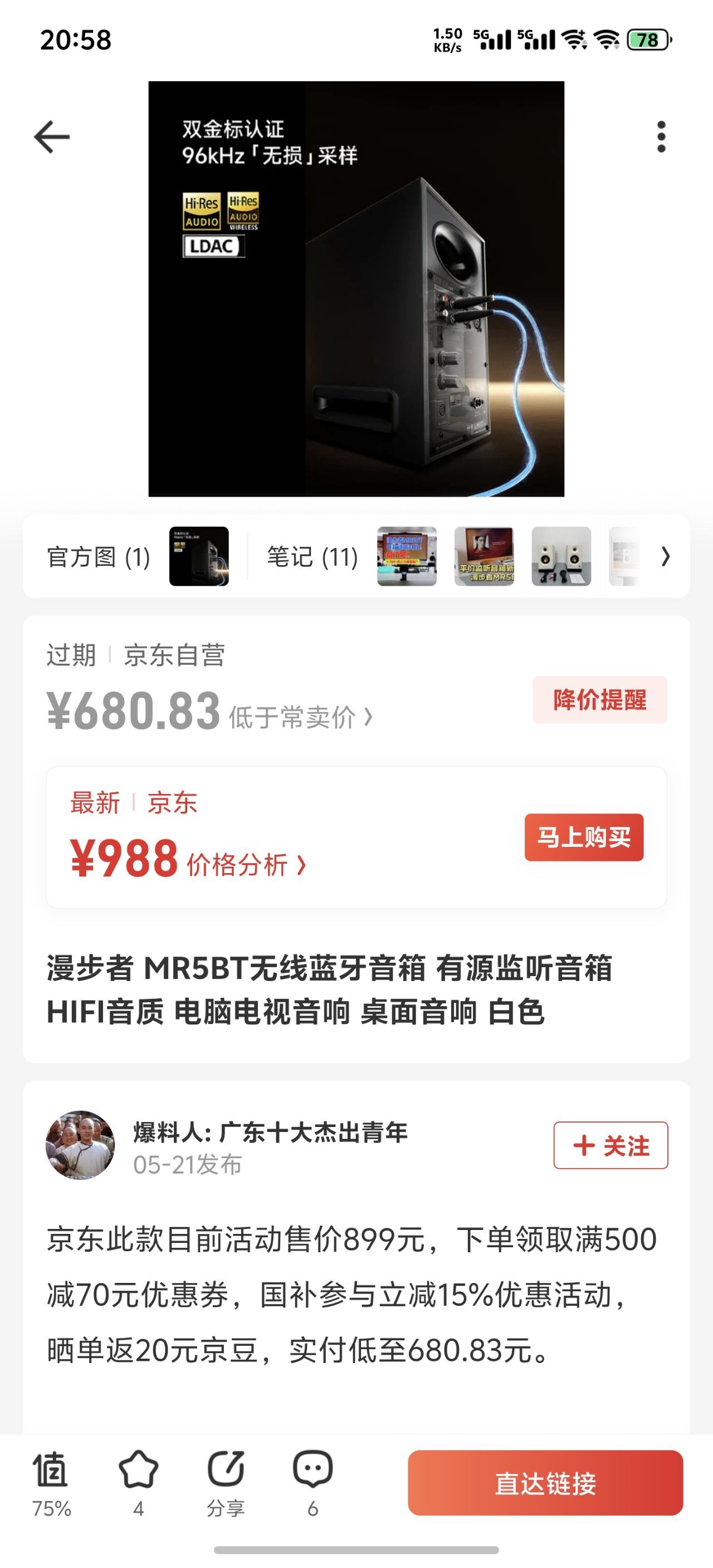Tap 直达链接 to go to the store
This screenshot has width=713, height=1568.
click(545, 1483)
